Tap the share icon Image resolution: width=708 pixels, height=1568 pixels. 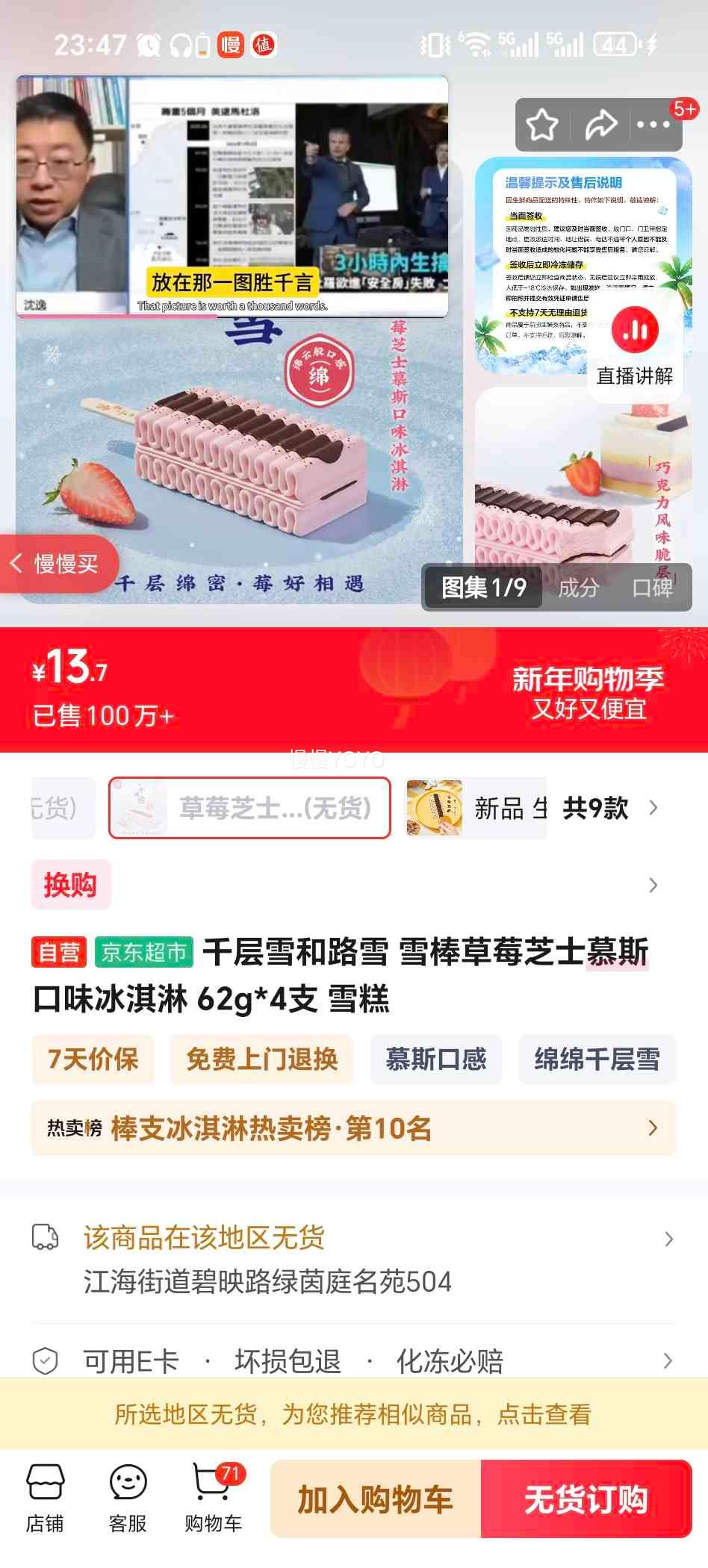(600, 125)
